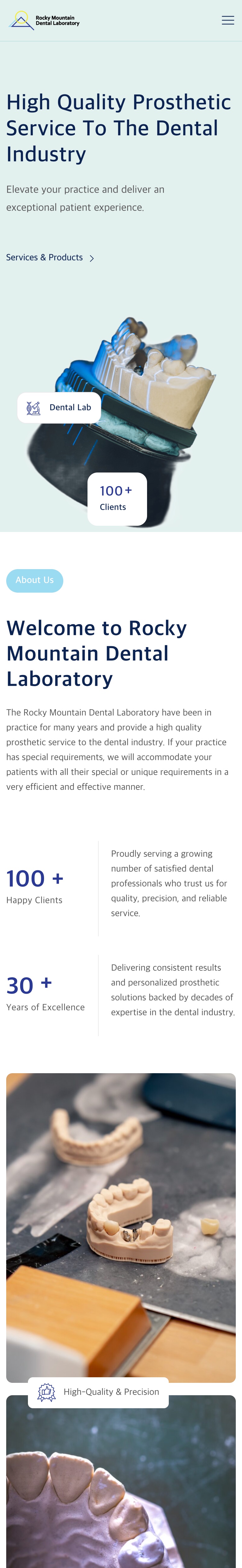The image size is (242, 1568).
Task: Open the Services & Products link
Action: point(50,258)
